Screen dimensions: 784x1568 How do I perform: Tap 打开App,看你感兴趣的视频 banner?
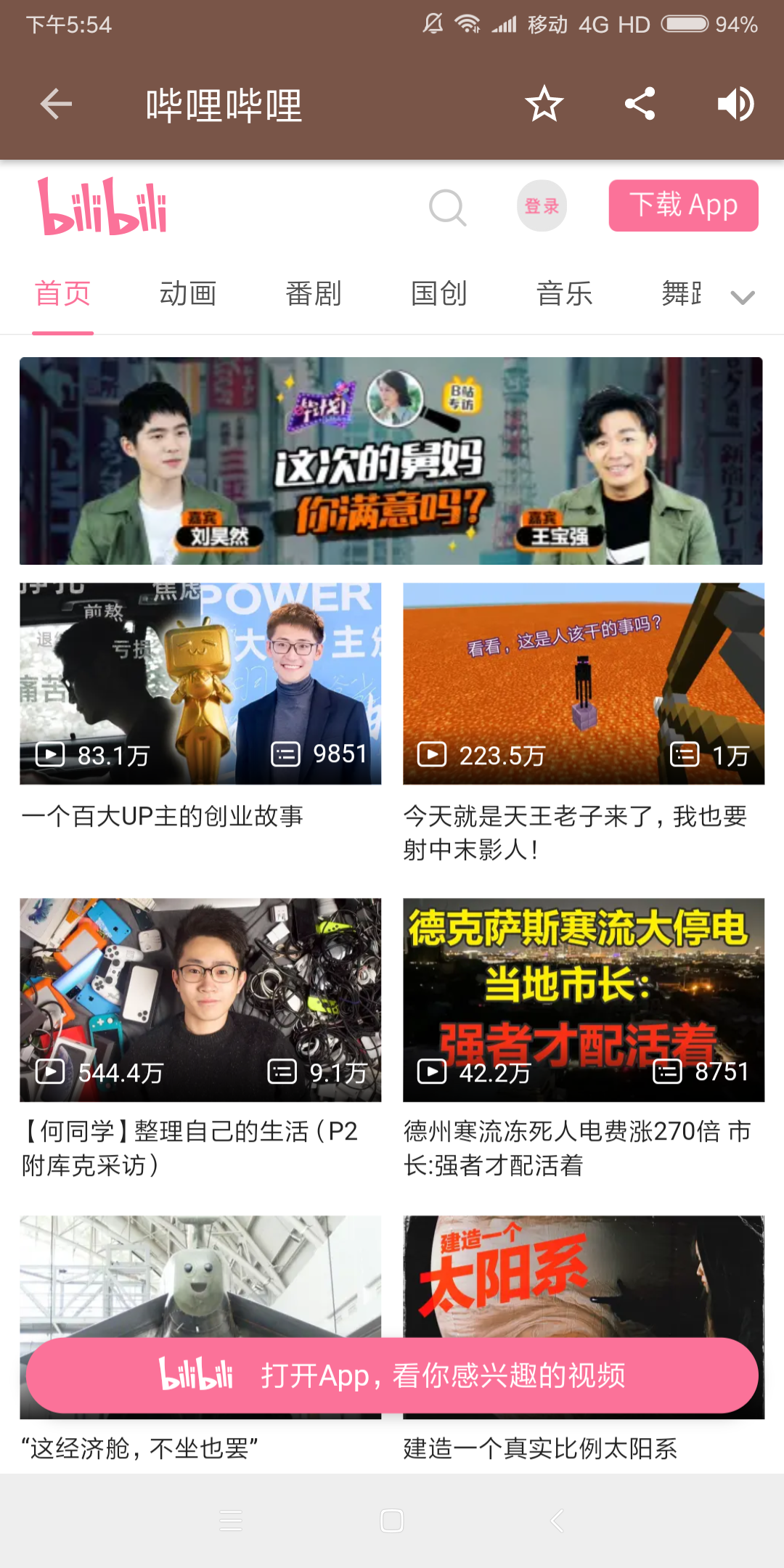click(392, 1375)
